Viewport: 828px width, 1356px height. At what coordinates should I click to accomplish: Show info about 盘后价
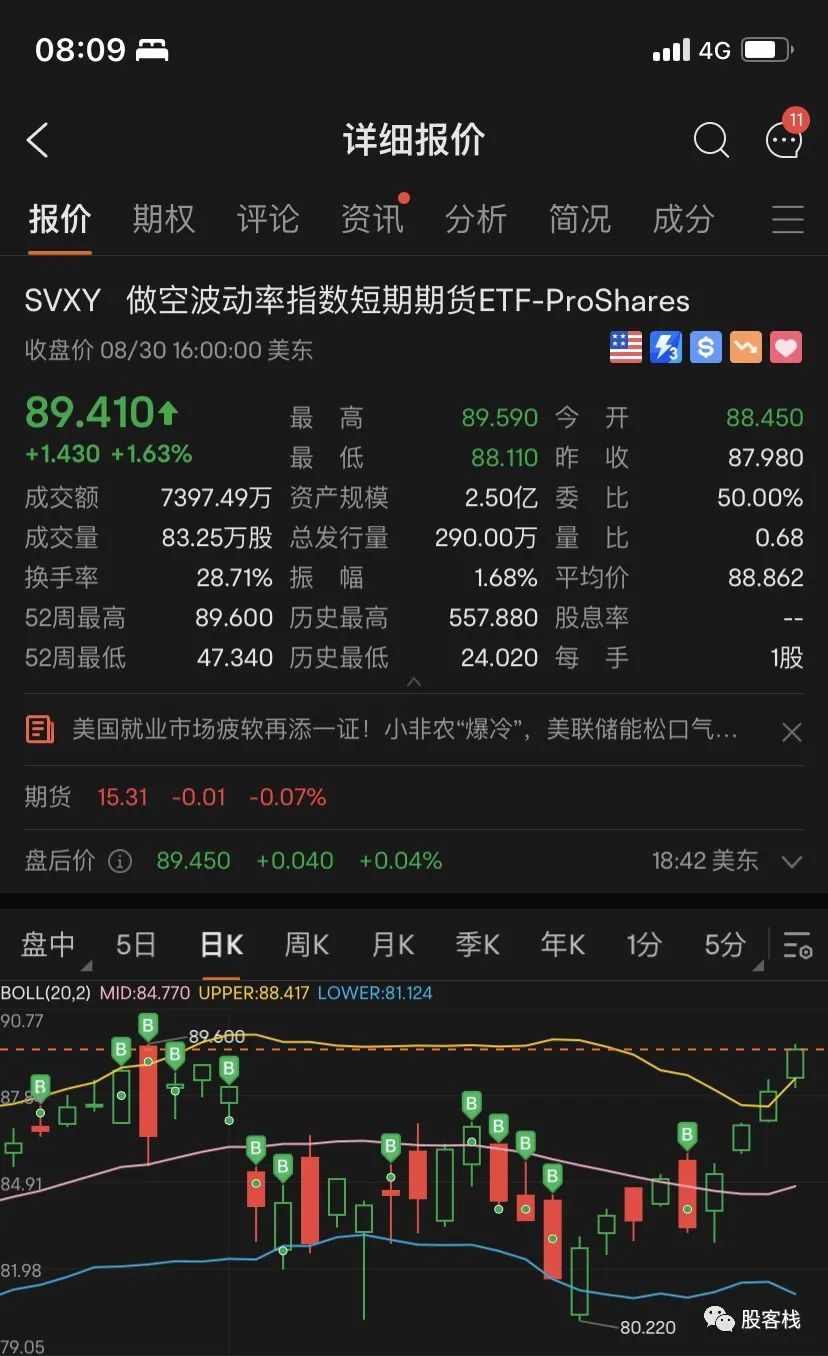(x=120, y=861)
